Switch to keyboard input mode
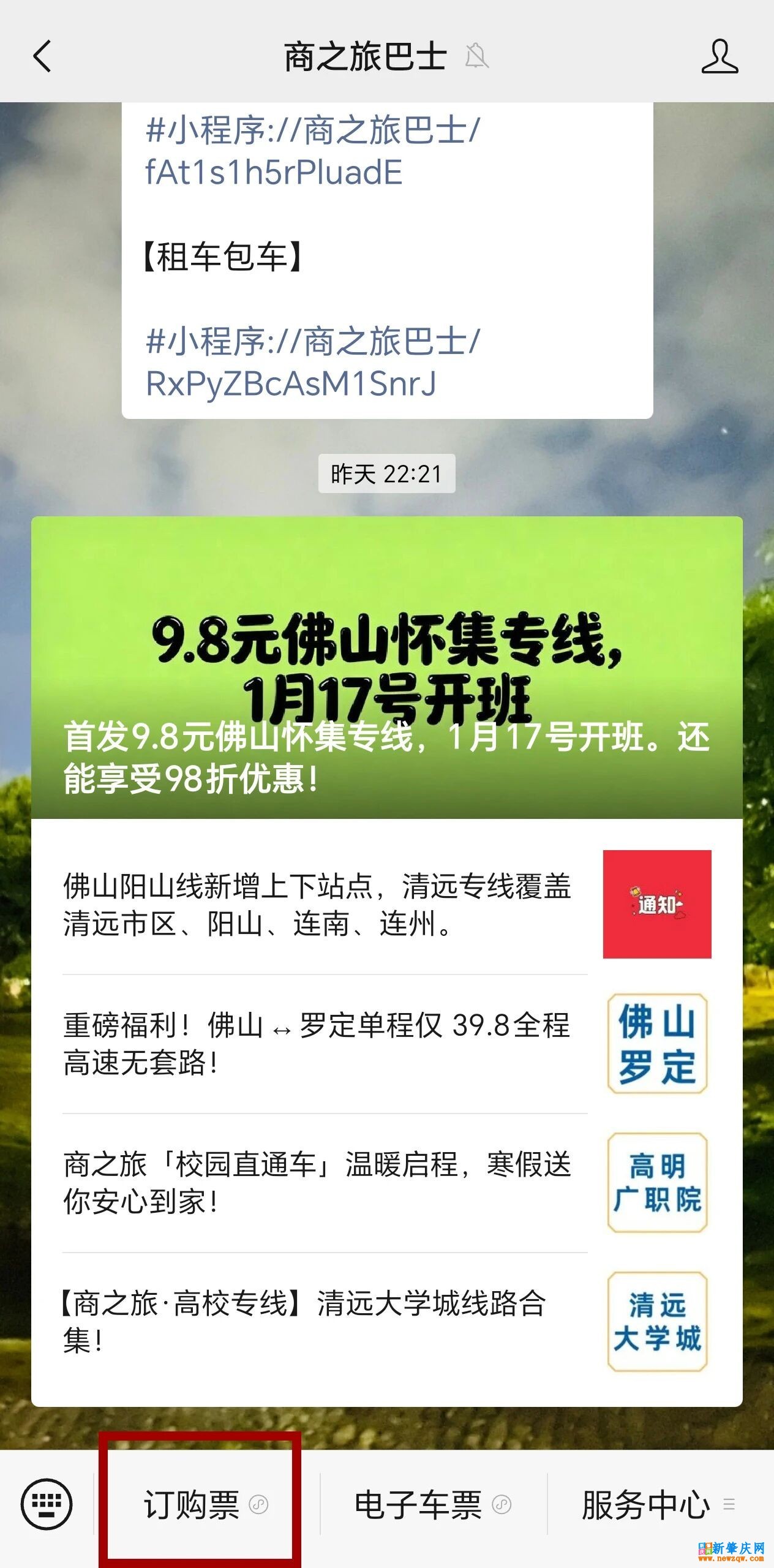The width and height of the screenshot is (774, 1568). point(47,1504)
